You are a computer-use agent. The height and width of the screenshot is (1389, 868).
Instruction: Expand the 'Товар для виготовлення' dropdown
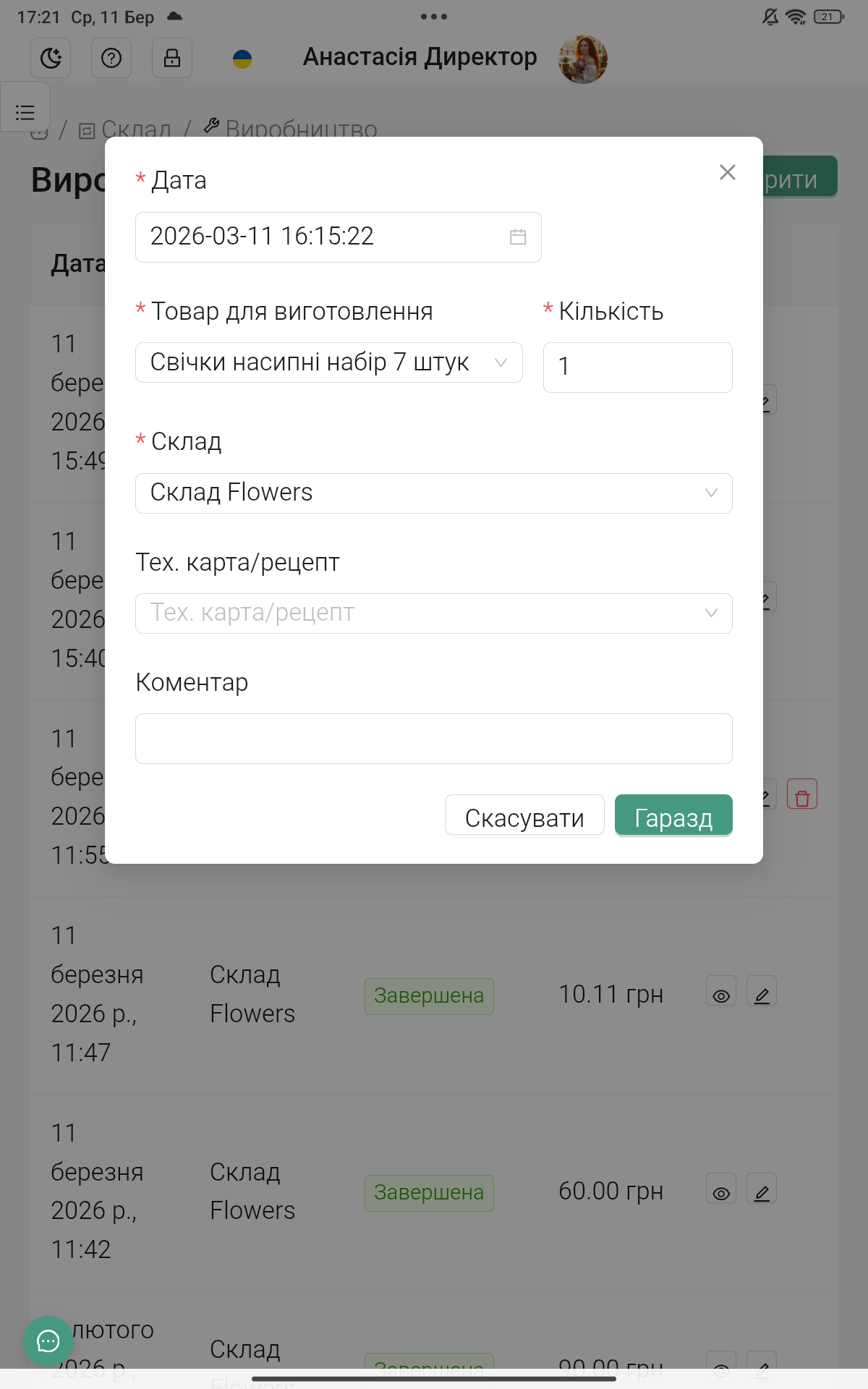click(x=328, y=362)
